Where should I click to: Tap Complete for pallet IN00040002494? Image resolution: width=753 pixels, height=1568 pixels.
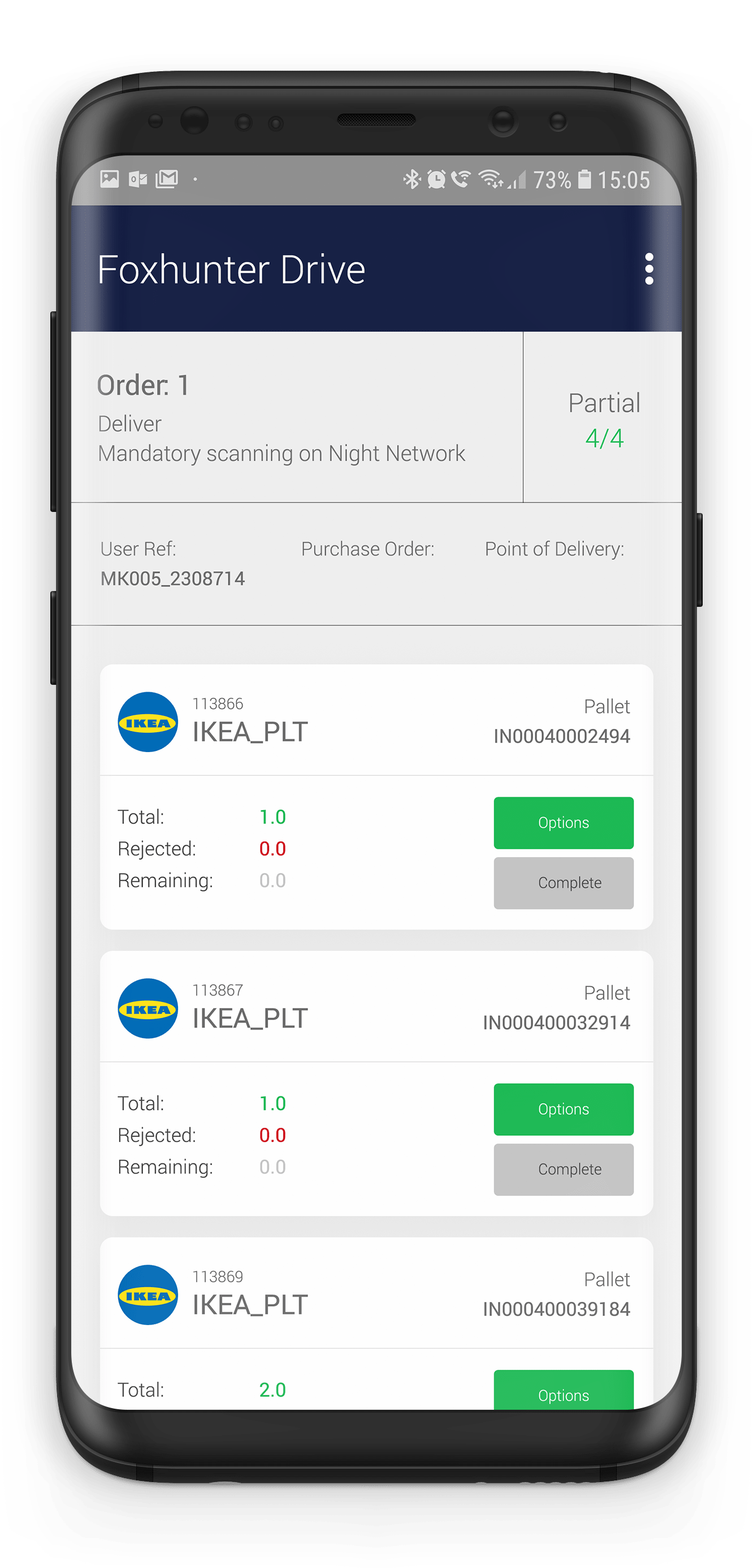click(x=564, y=883)
